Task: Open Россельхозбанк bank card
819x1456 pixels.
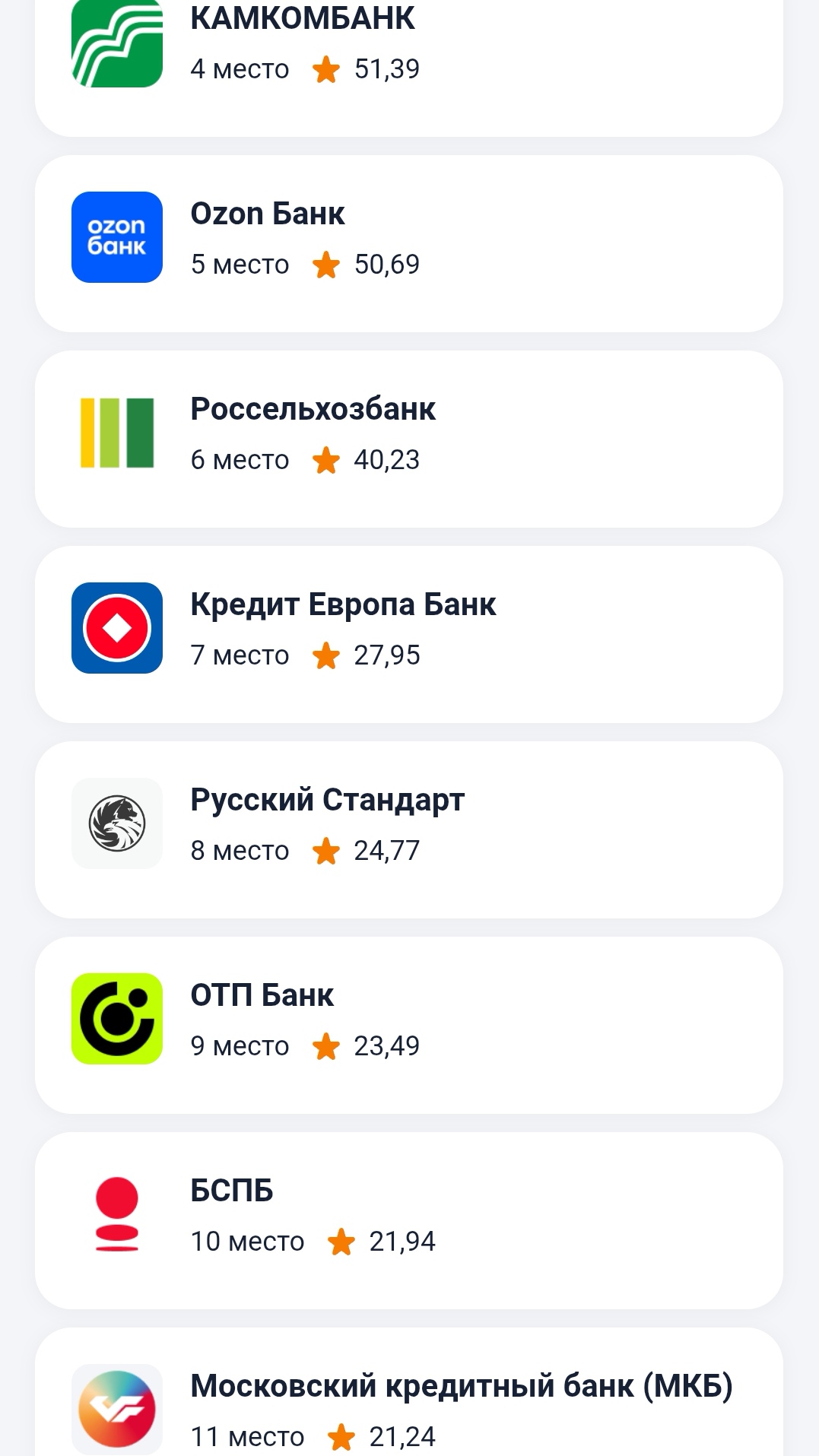Action: point(408,439)
